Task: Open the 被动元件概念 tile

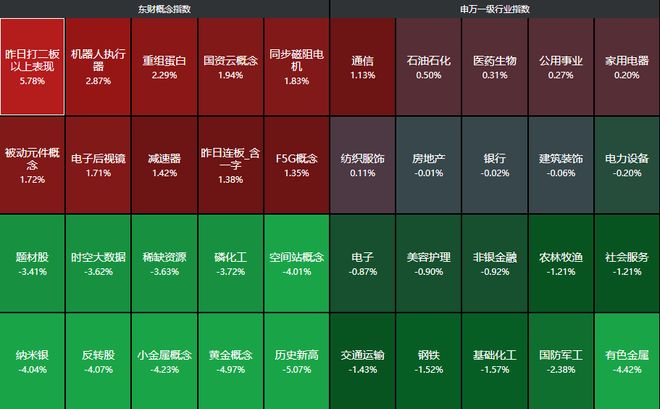Action: pyautogui.click(x=32, y=165)
